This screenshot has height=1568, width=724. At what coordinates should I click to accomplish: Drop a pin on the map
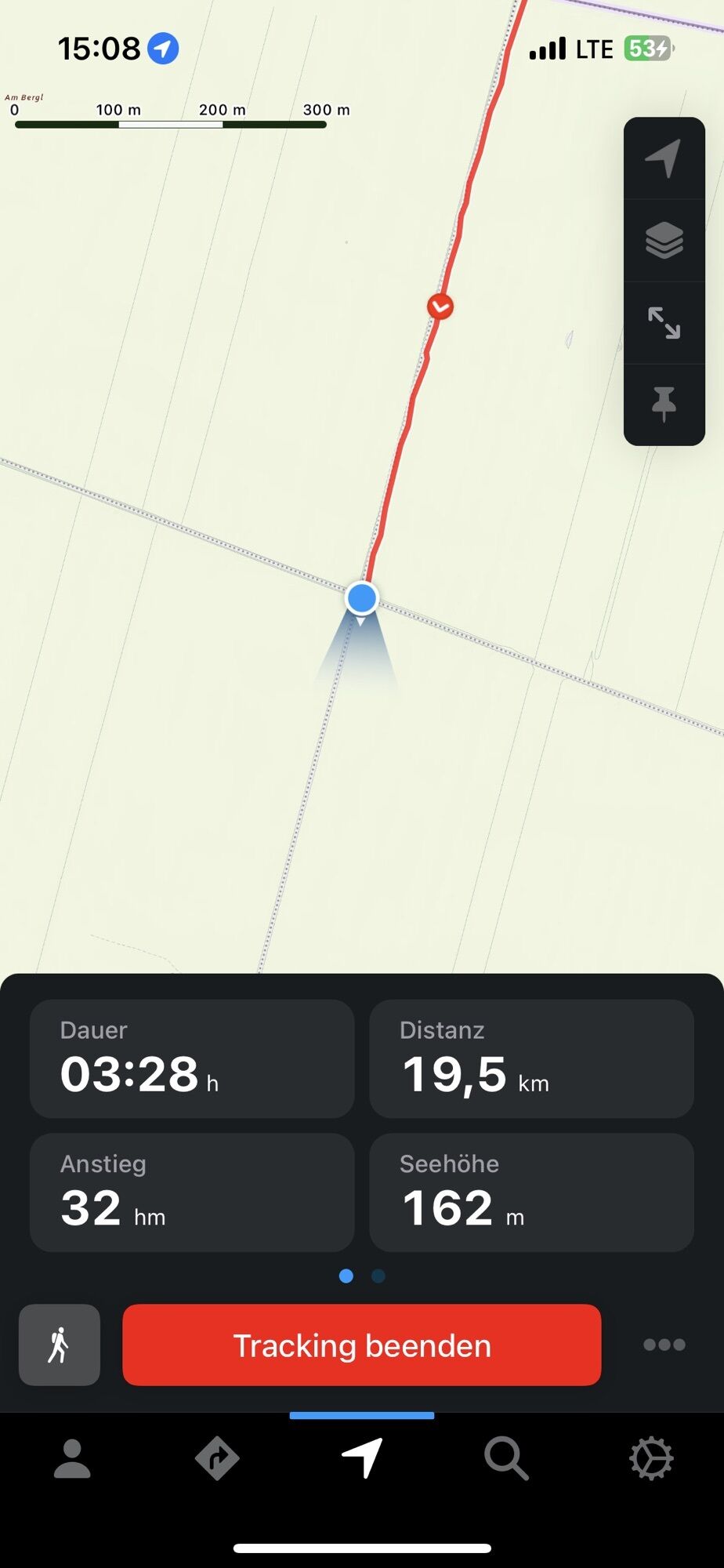tap(664, 404)
